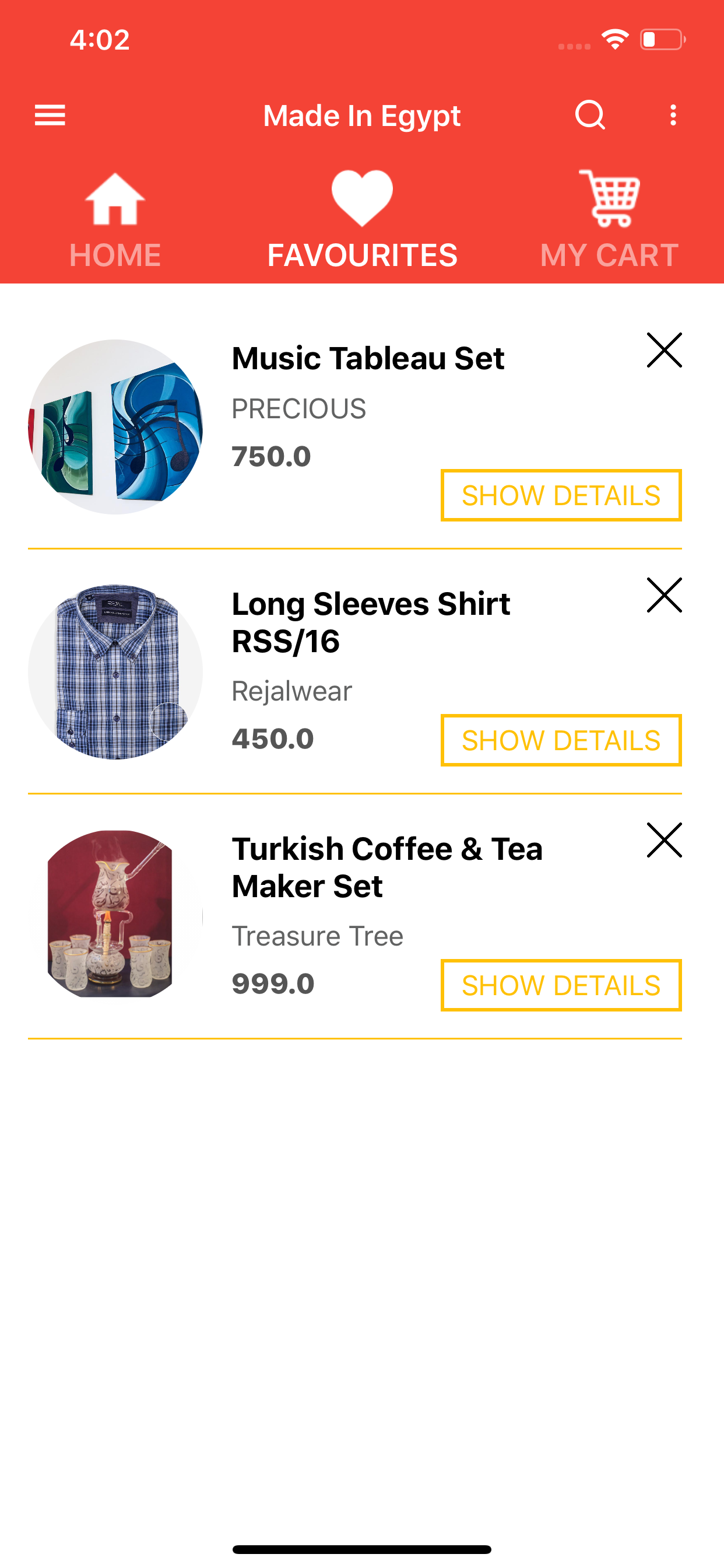This screenshot has width=724, height=1568.
Task: Show details for Turkish Coffee & Tea Maker
Action: tap(560, 985)
